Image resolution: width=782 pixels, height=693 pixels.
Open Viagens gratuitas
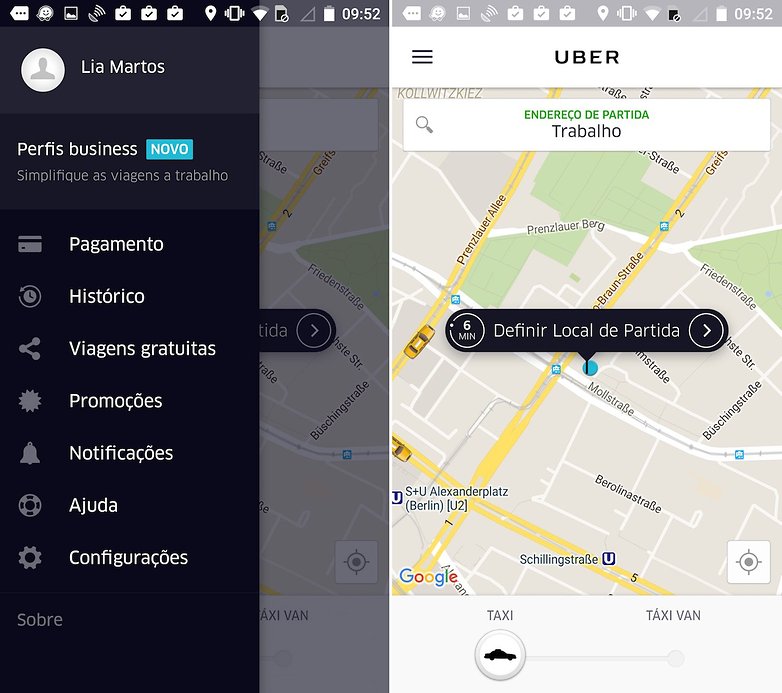142,349
